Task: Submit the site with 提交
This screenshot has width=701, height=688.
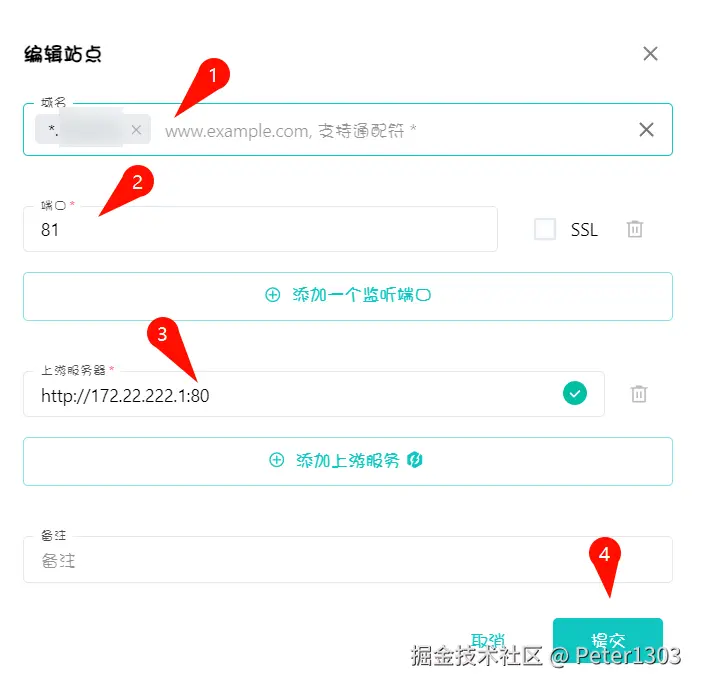Action: point(607,638)
